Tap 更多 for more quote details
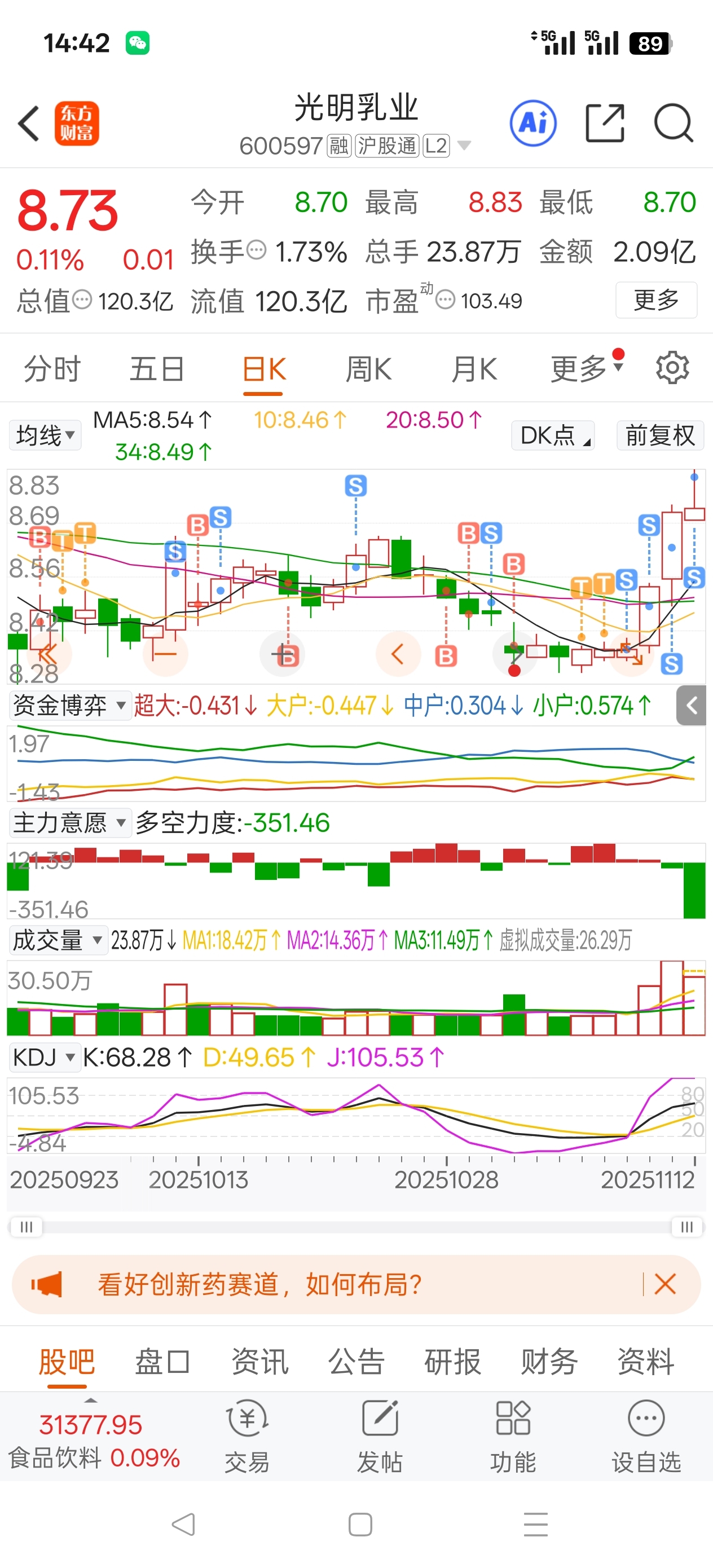The height and width of the screenshot is (1568, 713). coord(656,300)
